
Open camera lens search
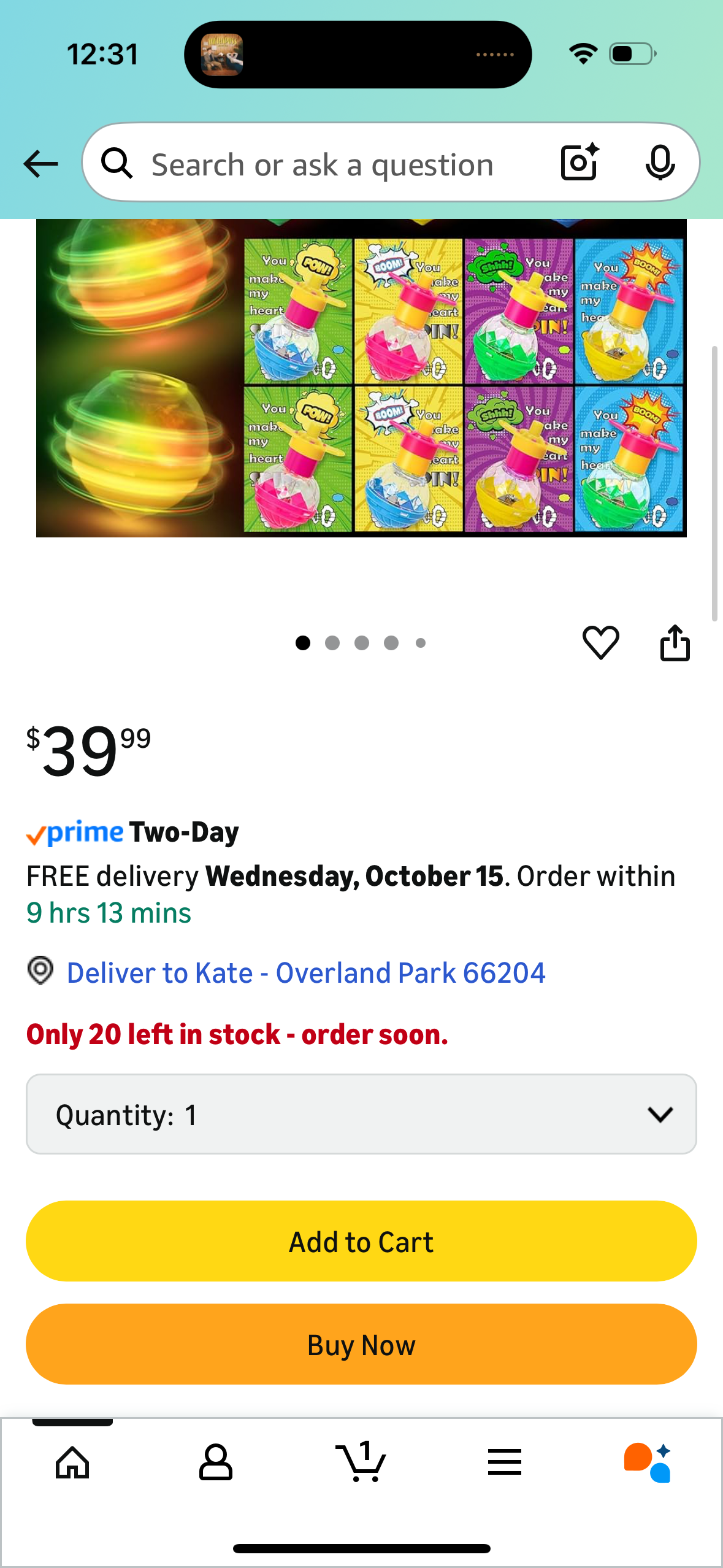pyautogui.click(x=579, y=163)
